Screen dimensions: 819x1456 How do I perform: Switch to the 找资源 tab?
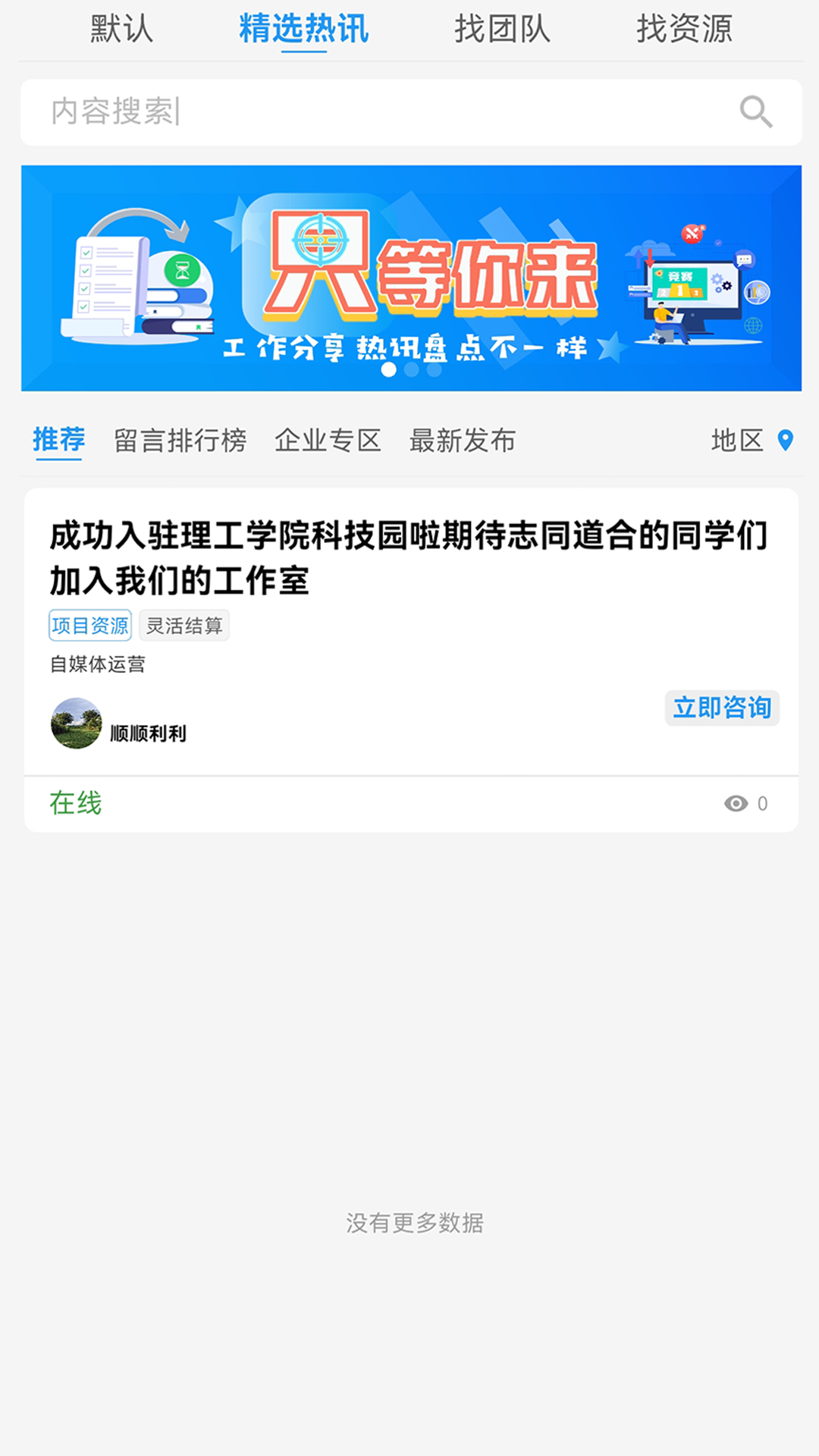pyautogui.click(x=684, y=29)
